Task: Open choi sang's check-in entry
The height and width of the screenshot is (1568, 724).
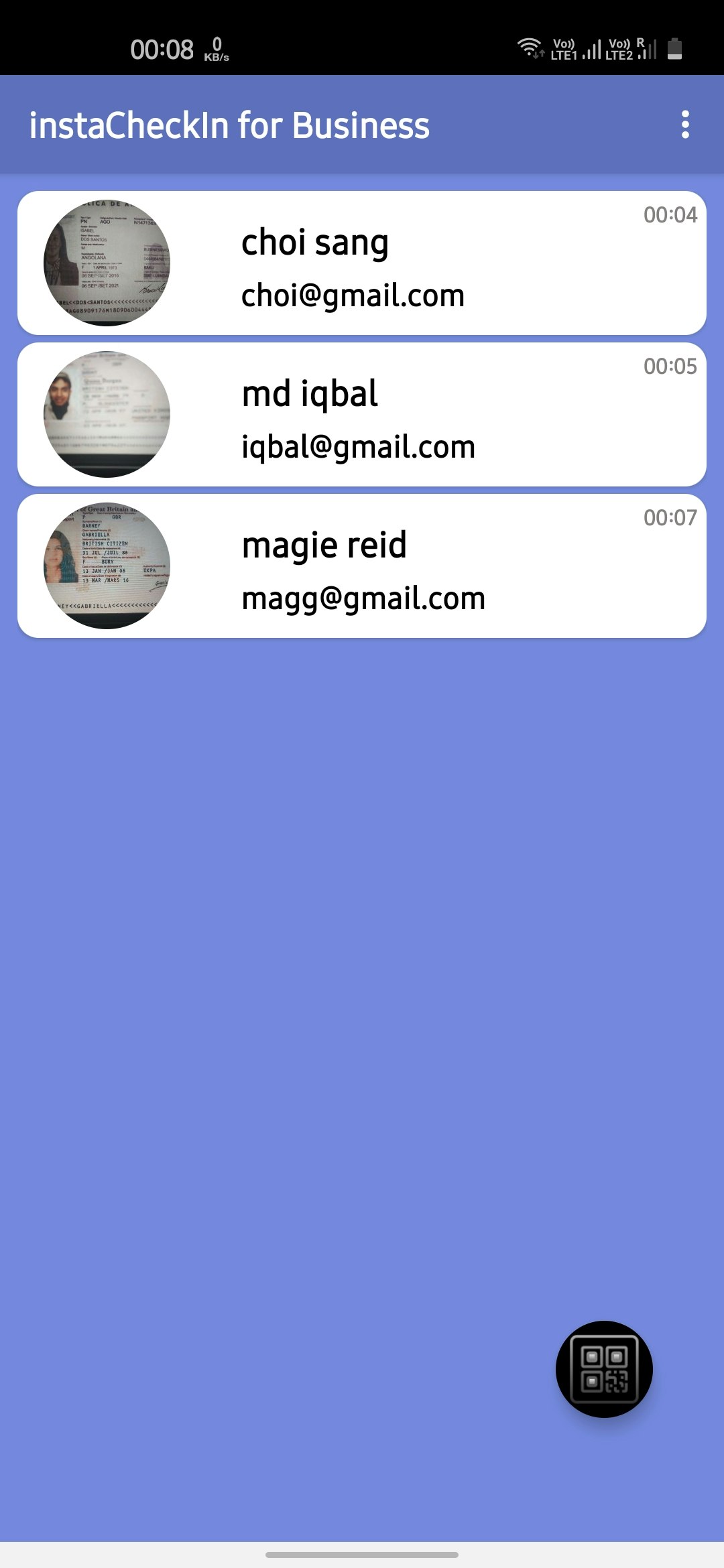Action: click(x=362, y=263)
